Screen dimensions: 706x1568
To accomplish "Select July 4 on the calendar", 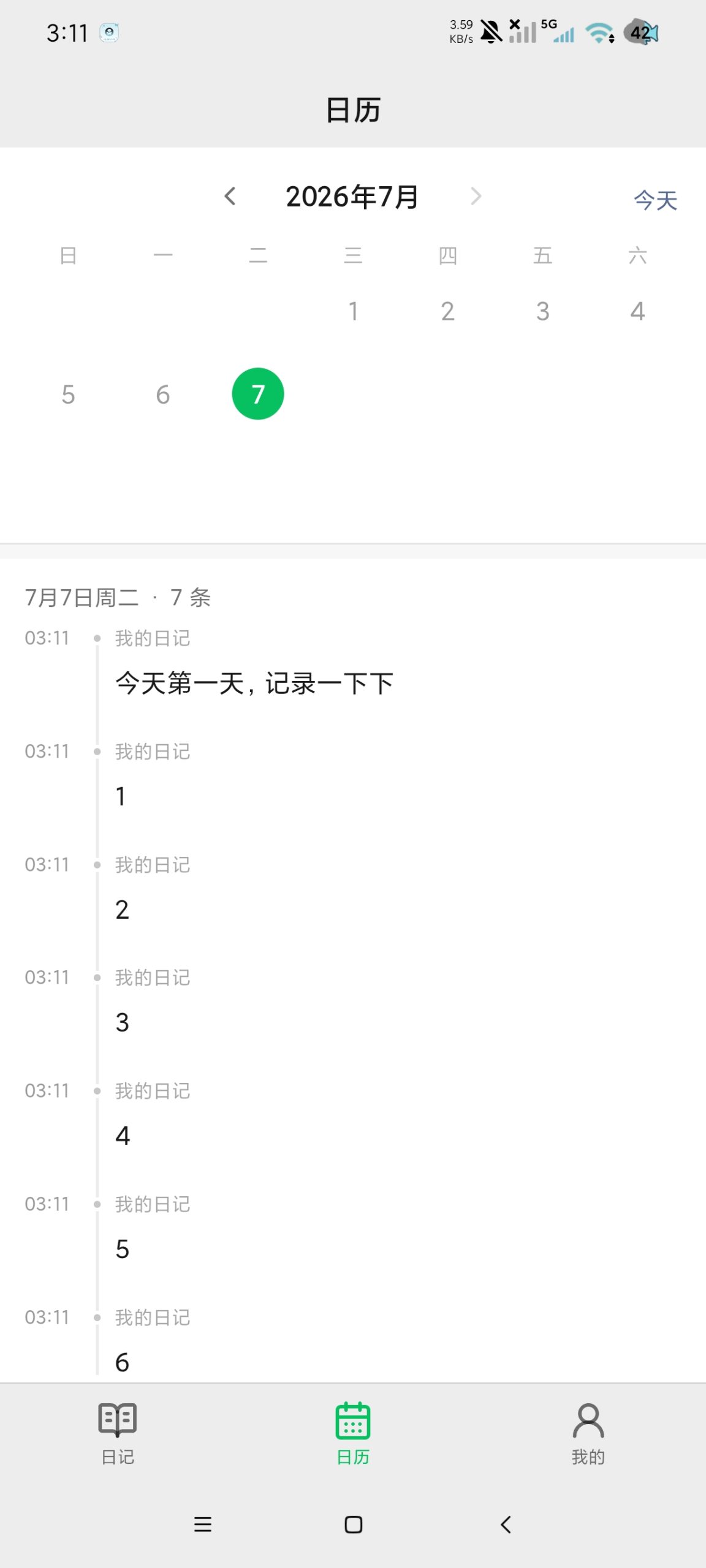I will [637, 311].
